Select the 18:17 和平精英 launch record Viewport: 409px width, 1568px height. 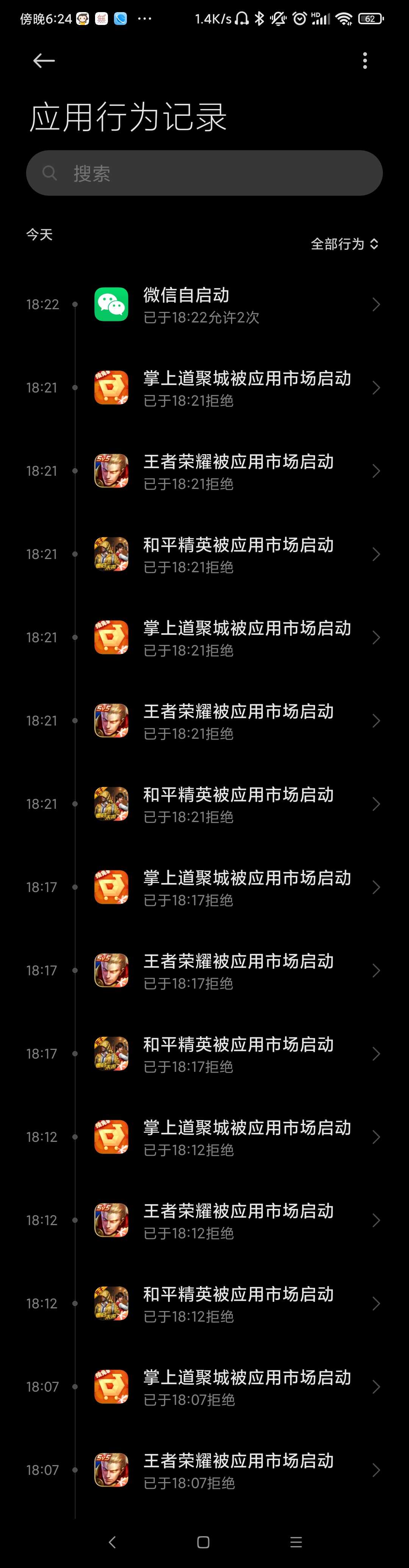click(237, 1054)
